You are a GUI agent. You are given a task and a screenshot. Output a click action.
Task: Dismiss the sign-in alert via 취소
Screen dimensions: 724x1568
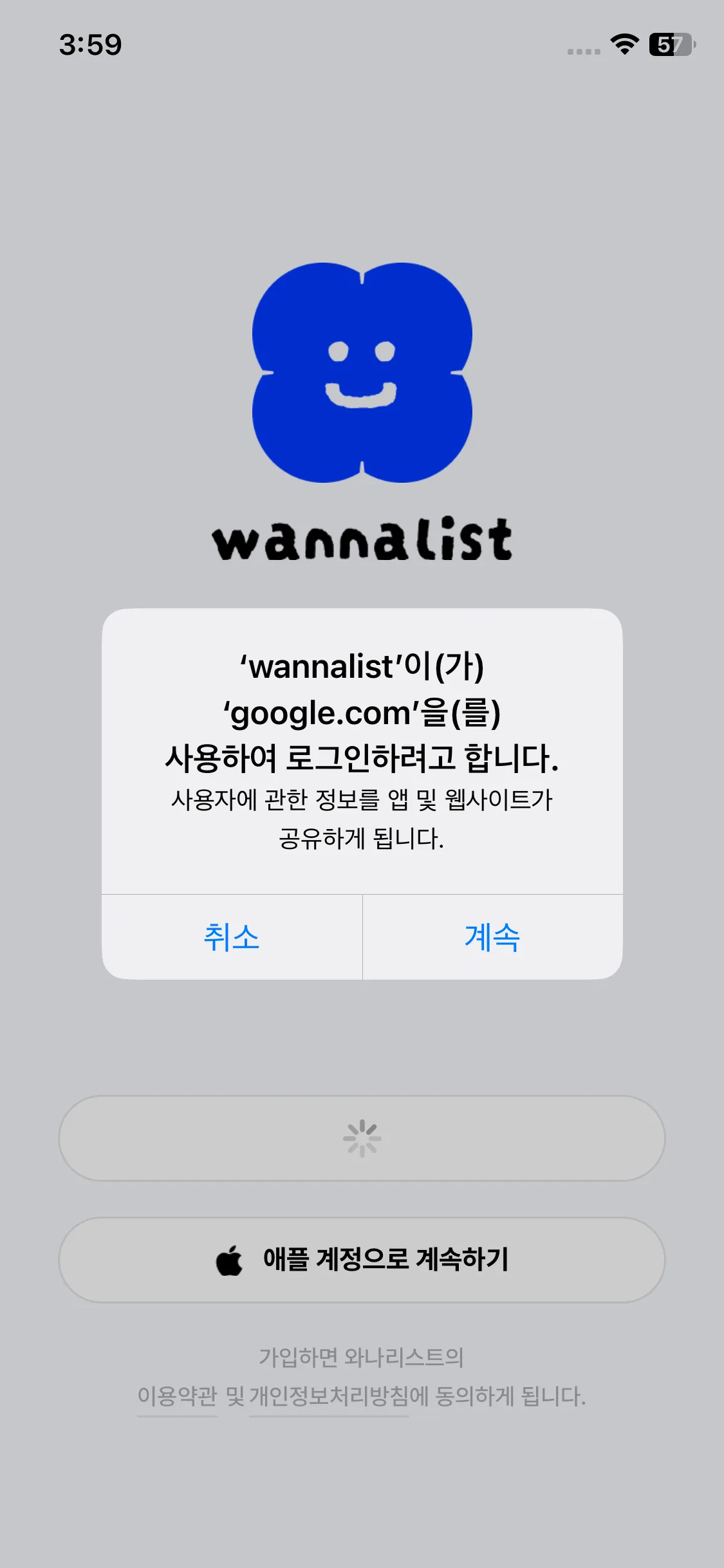click(232, 939)
